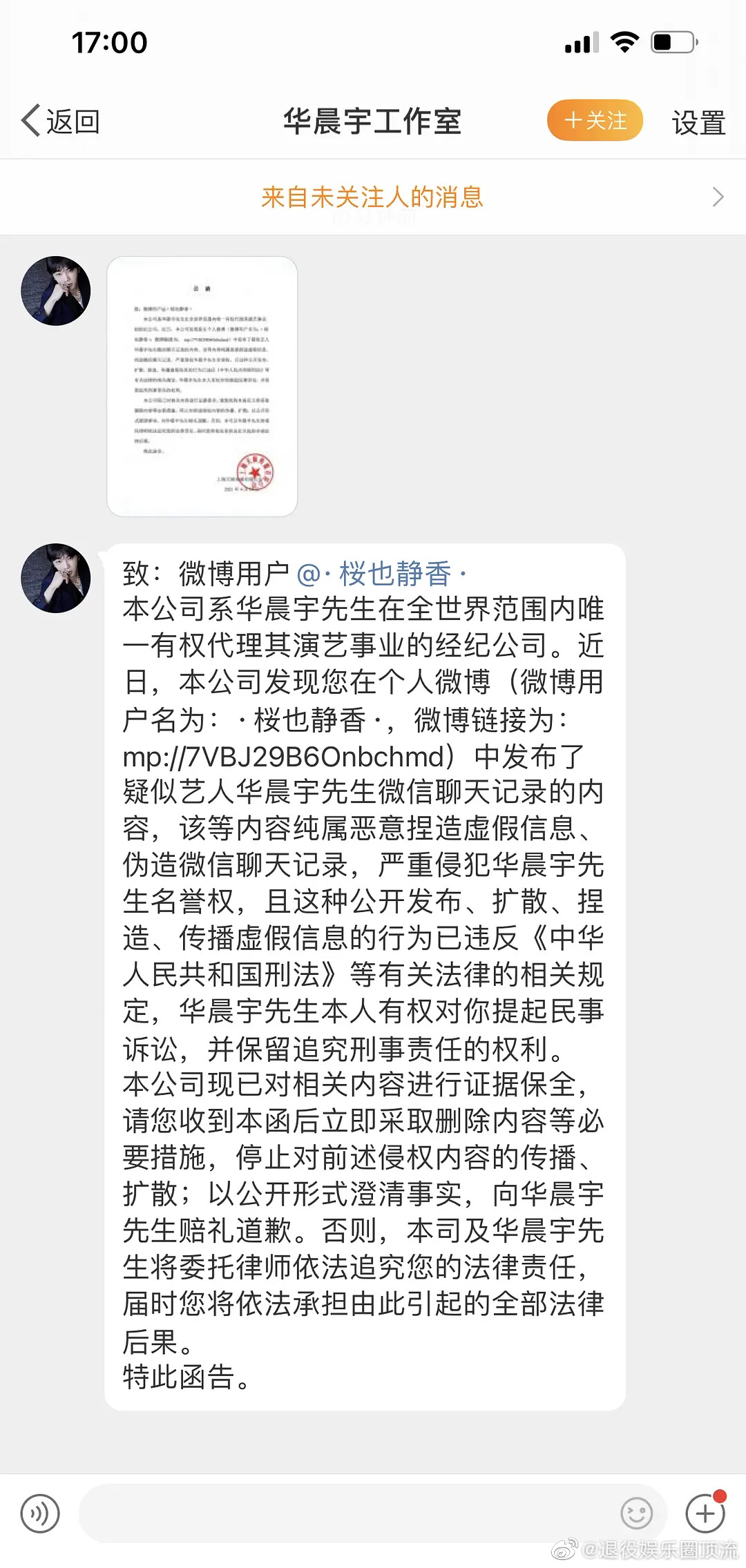Open the @·桜也静香· user mention
The height and width of the screenshot is (1568, 746).
(x=381, y=574)
